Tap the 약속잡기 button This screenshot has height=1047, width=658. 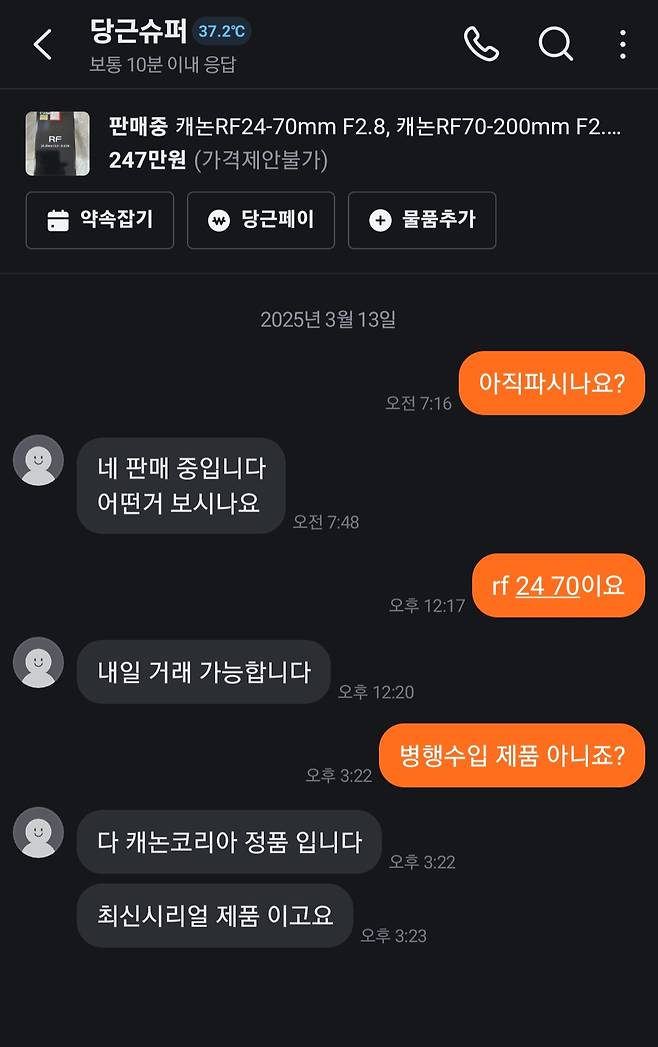pyautogui.click(x=100, y=220)
